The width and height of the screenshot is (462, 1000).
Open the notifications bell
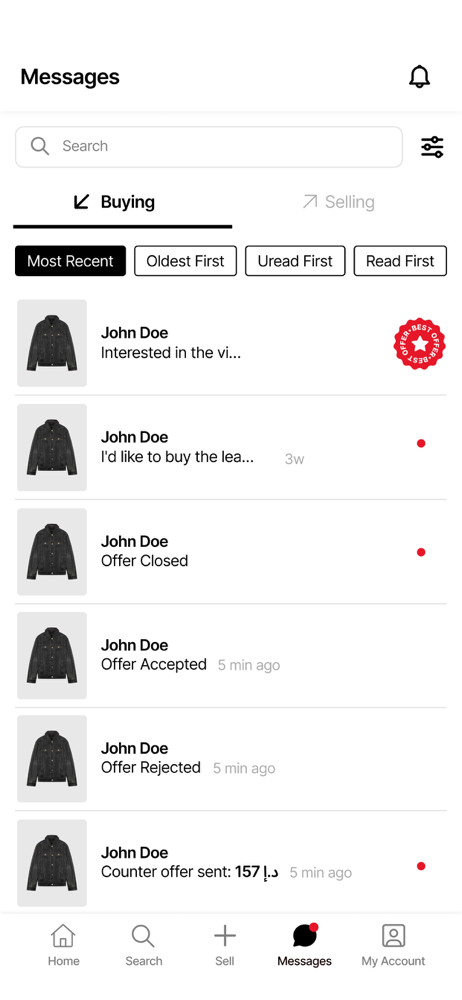click(x=419, y=77)
